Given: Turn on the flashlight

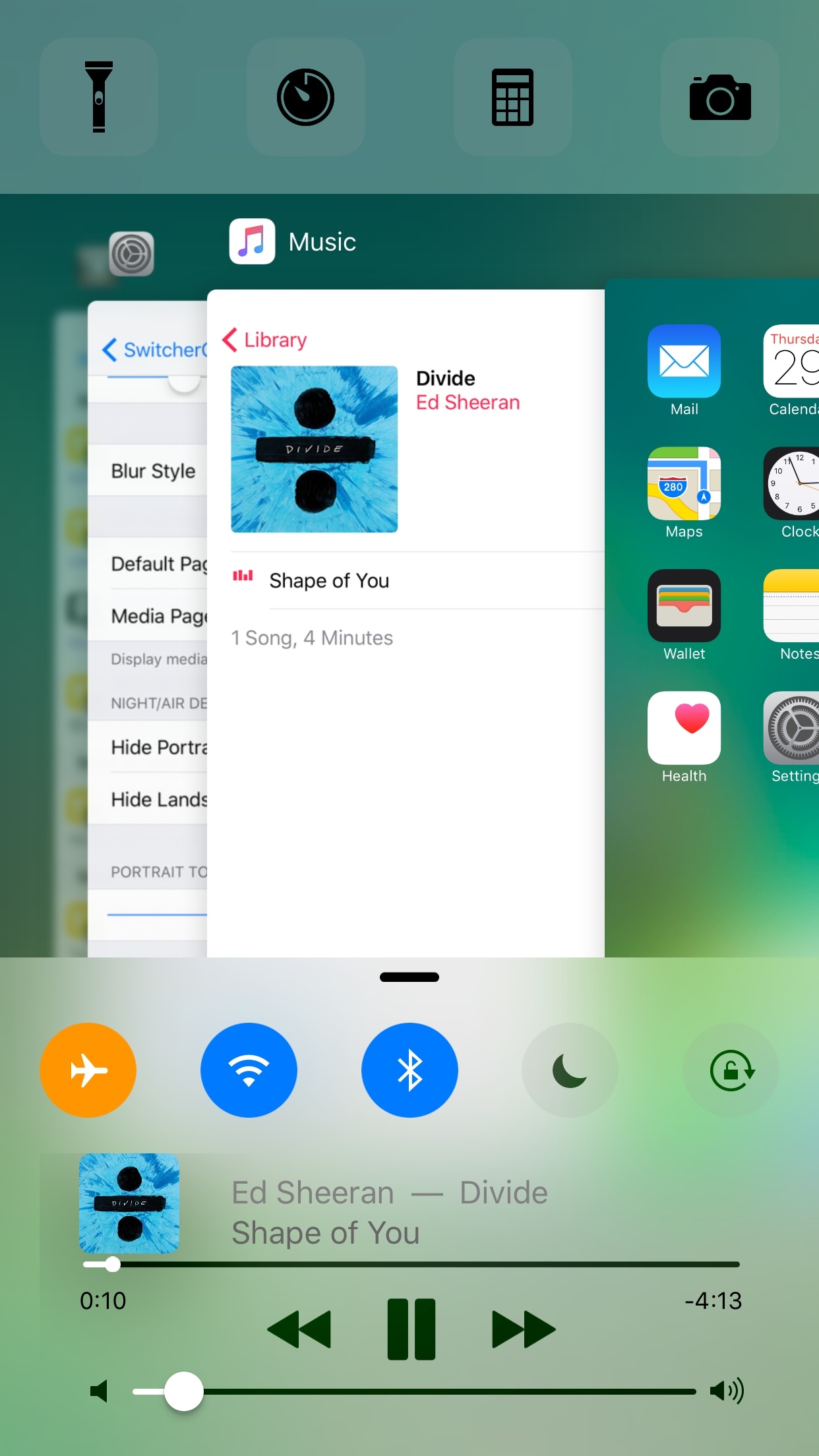Looking at the screenshot, I should click(99, 97).
